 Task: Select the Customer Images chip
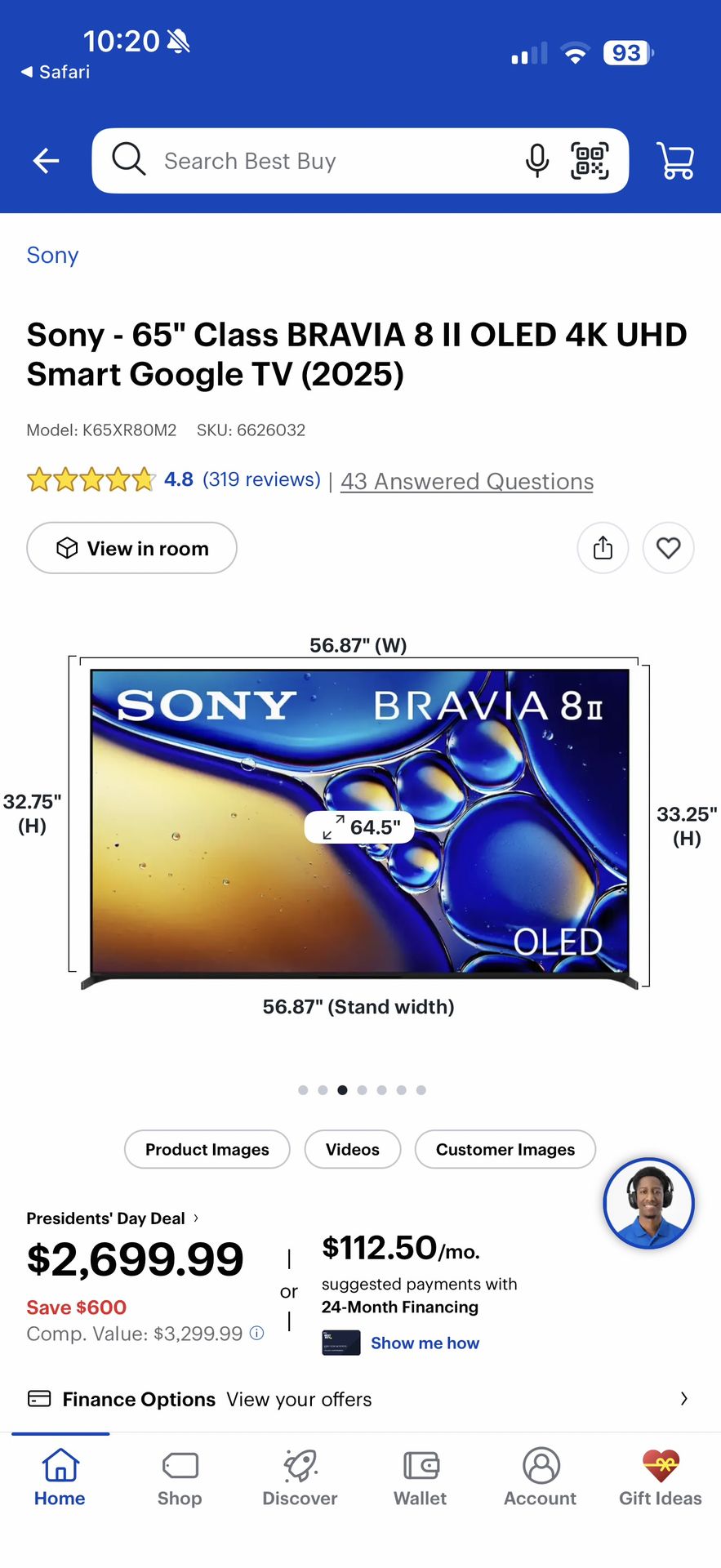point(505,1149)
